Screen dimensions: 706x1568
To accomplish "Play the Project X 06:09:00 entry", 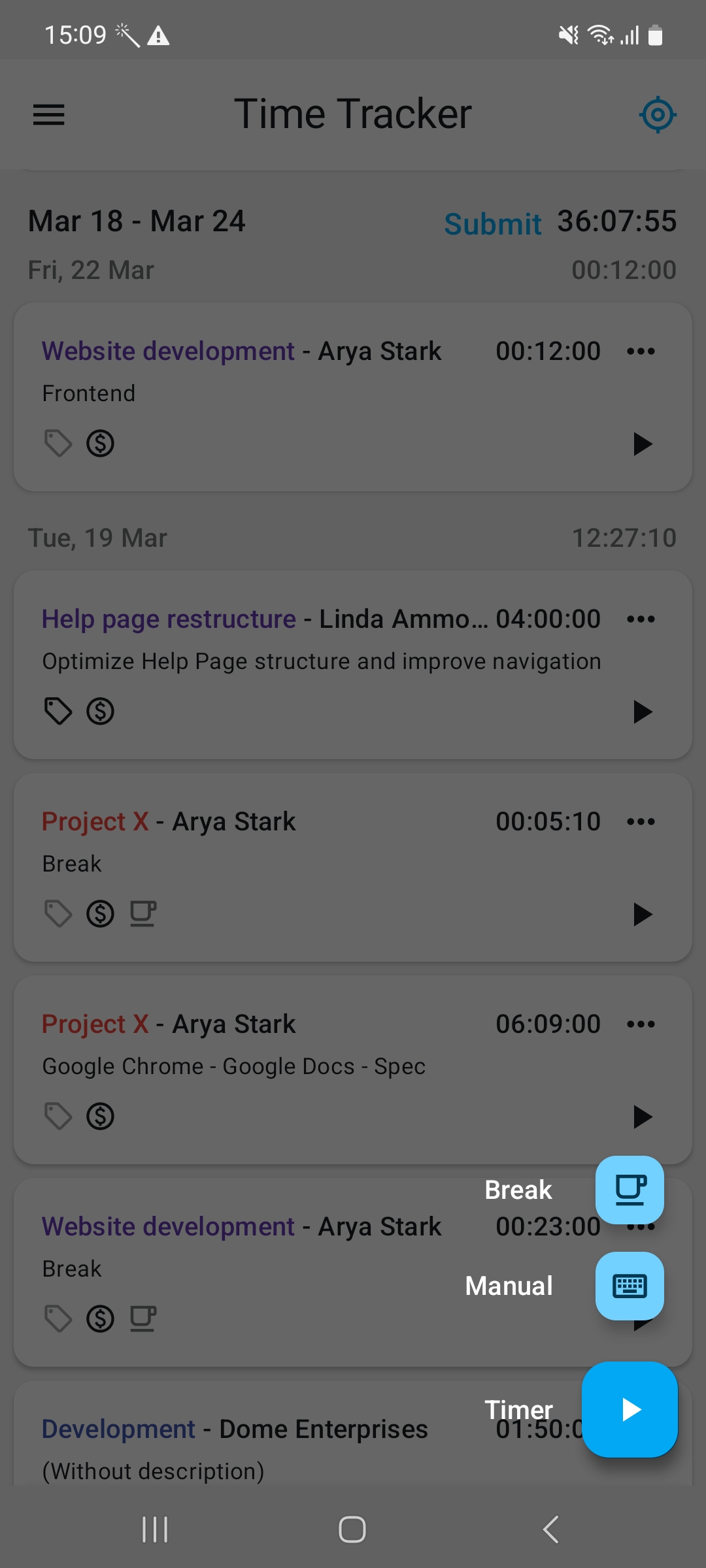I will [643, 1117].
